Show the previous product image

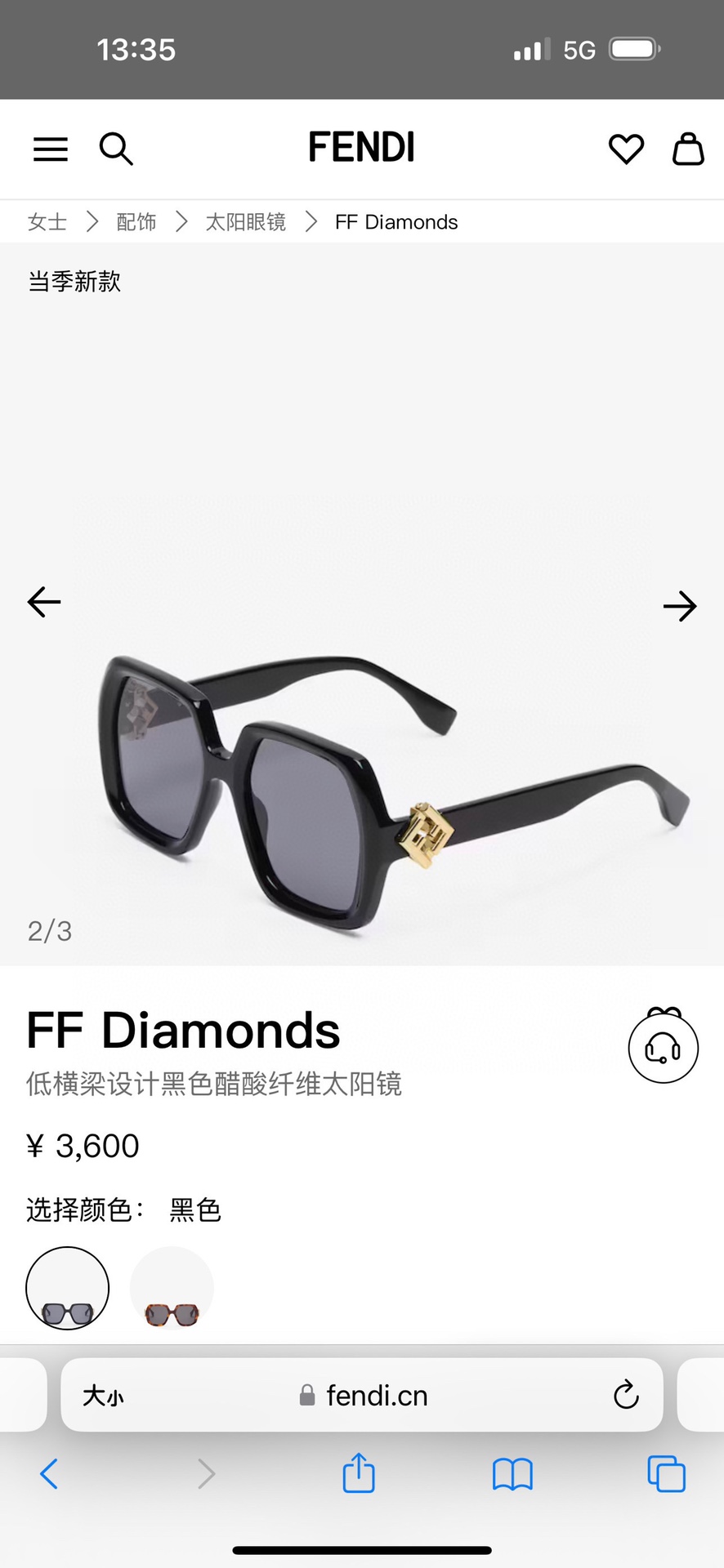44,603
